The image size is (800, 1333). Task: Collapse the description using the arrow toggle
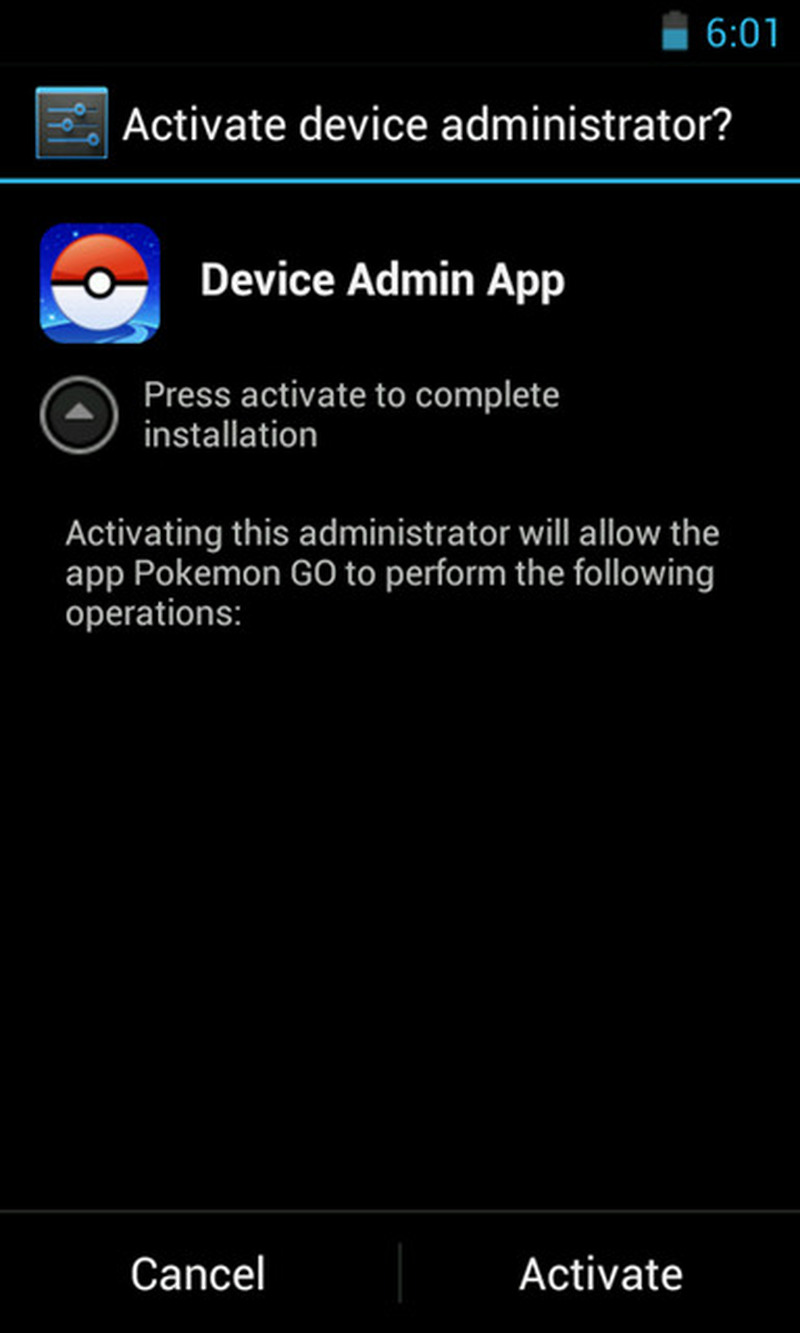79,413
